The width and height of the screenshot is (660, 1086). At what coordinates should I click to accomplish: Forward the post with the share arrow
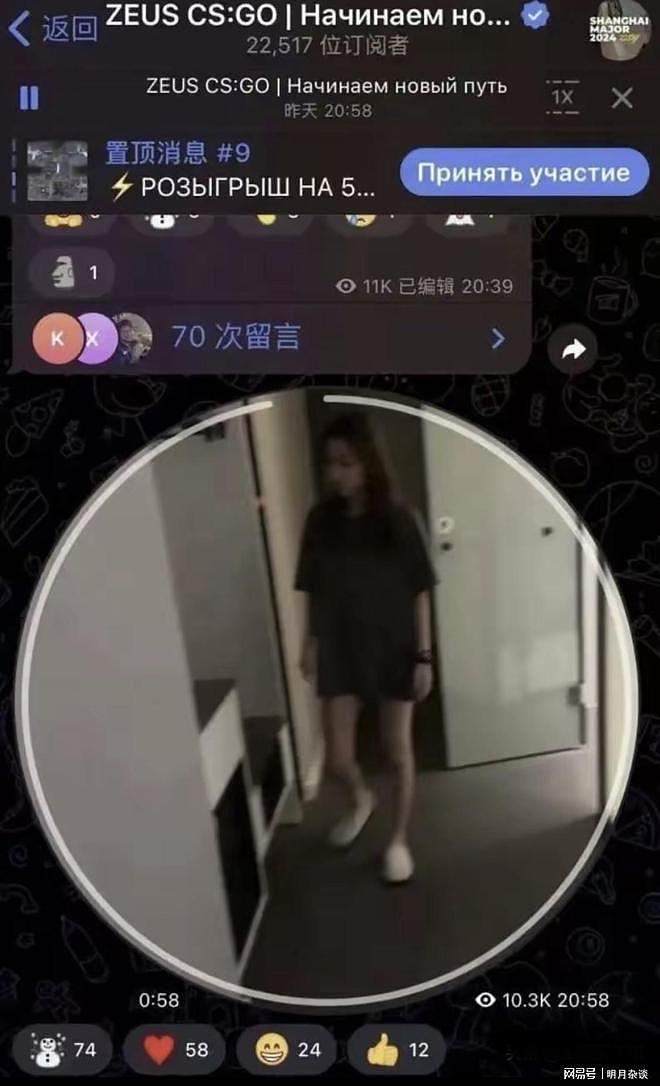574,349
